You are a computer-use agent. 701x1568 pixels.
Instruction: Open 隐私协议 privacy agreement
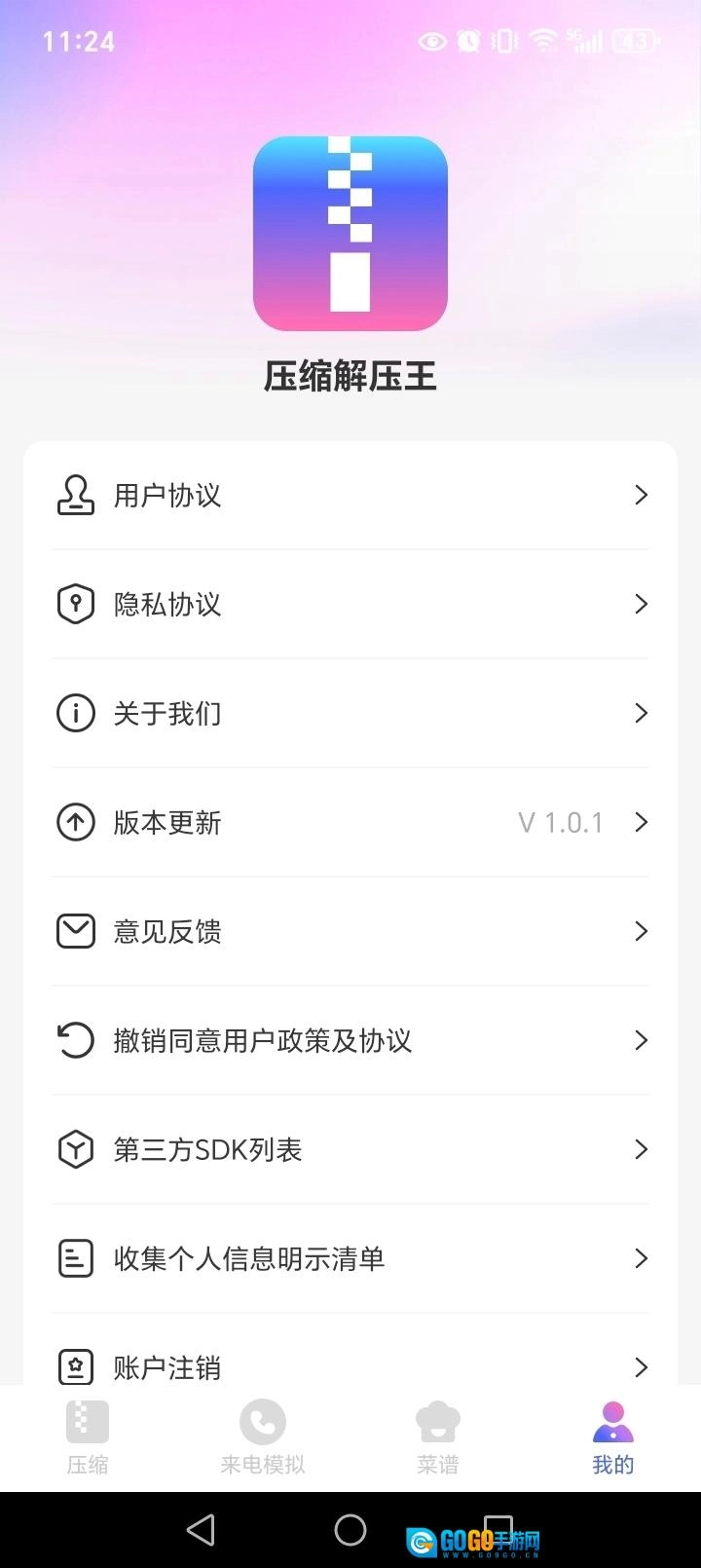pyautogui.click(x=350, y=605)
